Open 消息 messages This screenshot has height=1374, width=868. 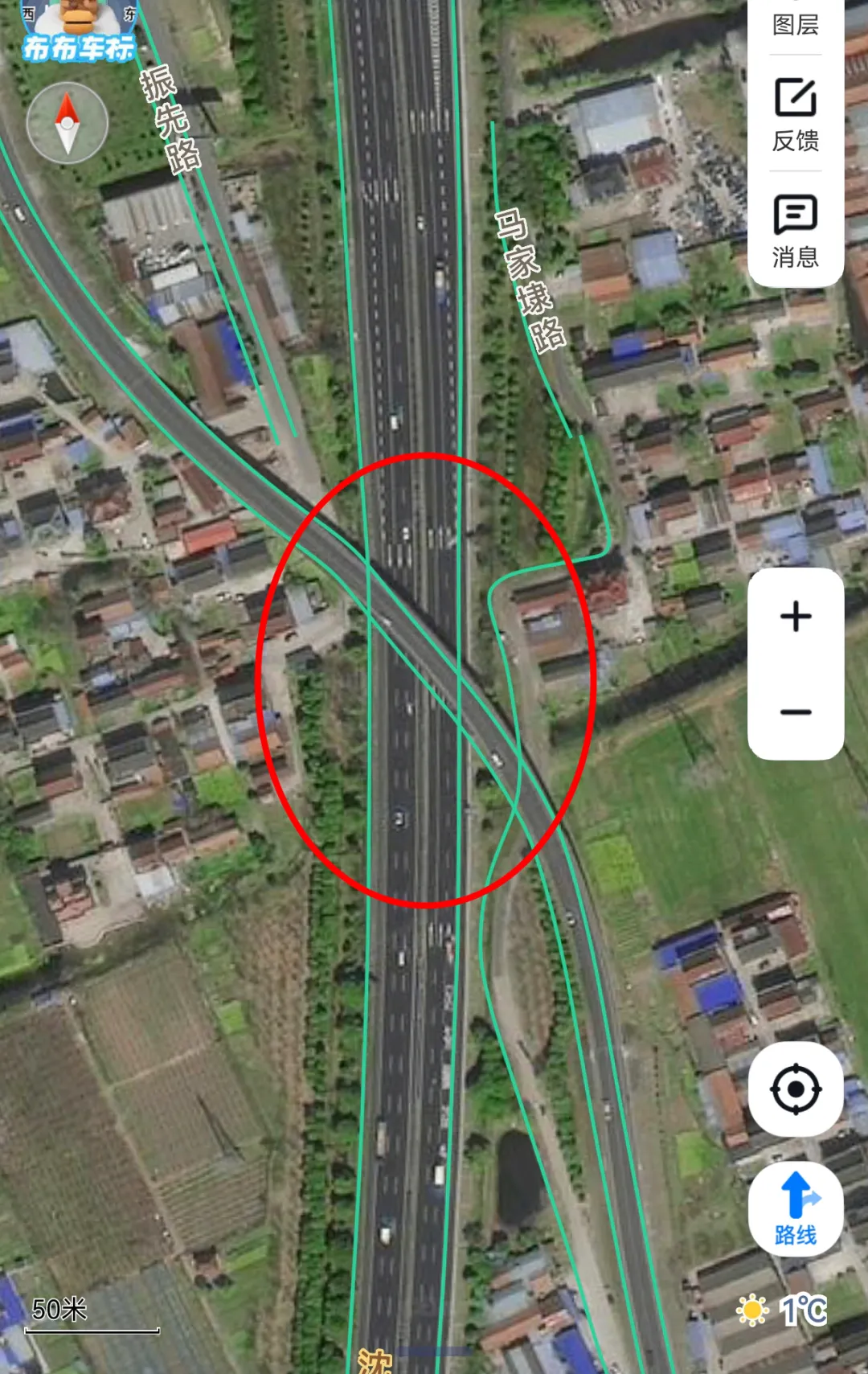pyautogui.click(x=795, y=230)
